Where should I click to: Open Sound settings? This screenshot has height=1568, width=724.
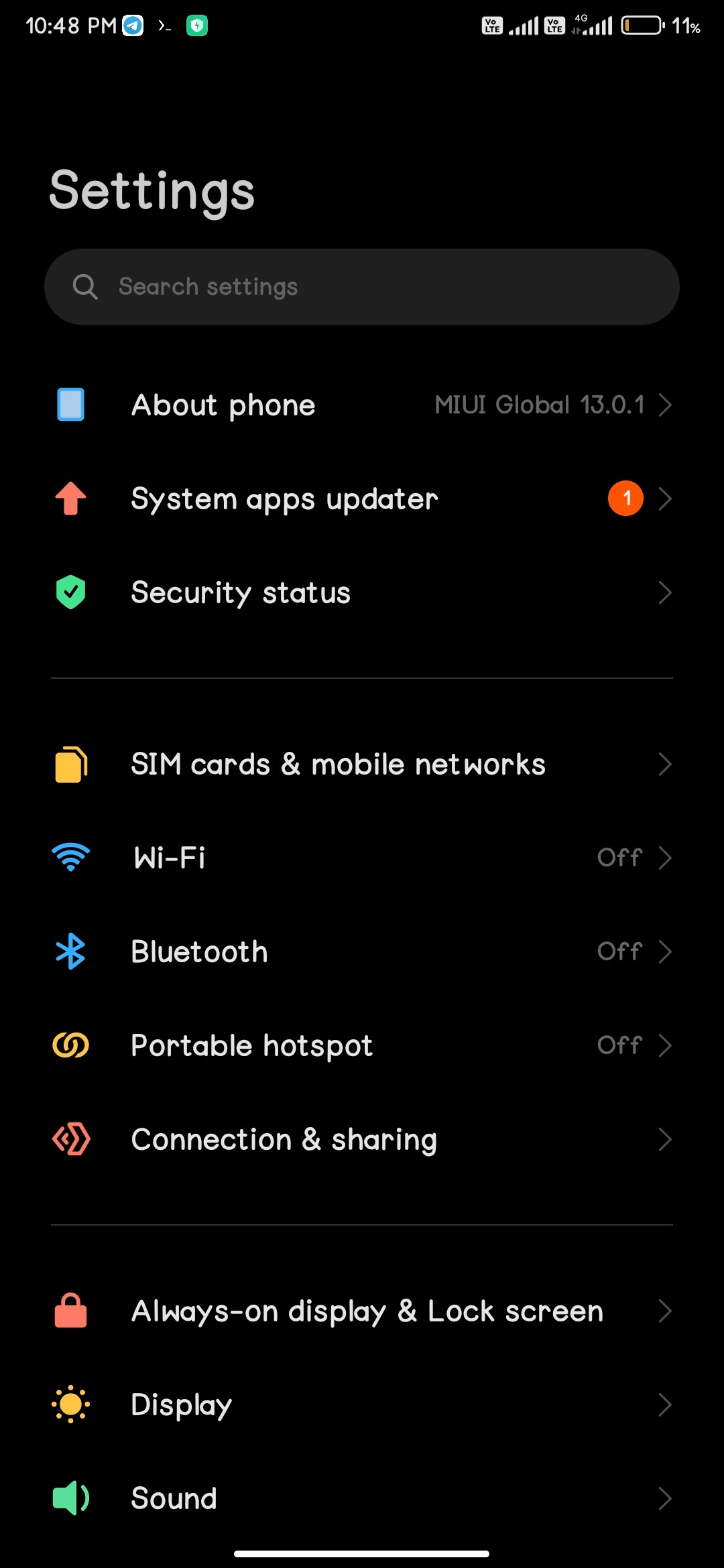[362, 1498]
